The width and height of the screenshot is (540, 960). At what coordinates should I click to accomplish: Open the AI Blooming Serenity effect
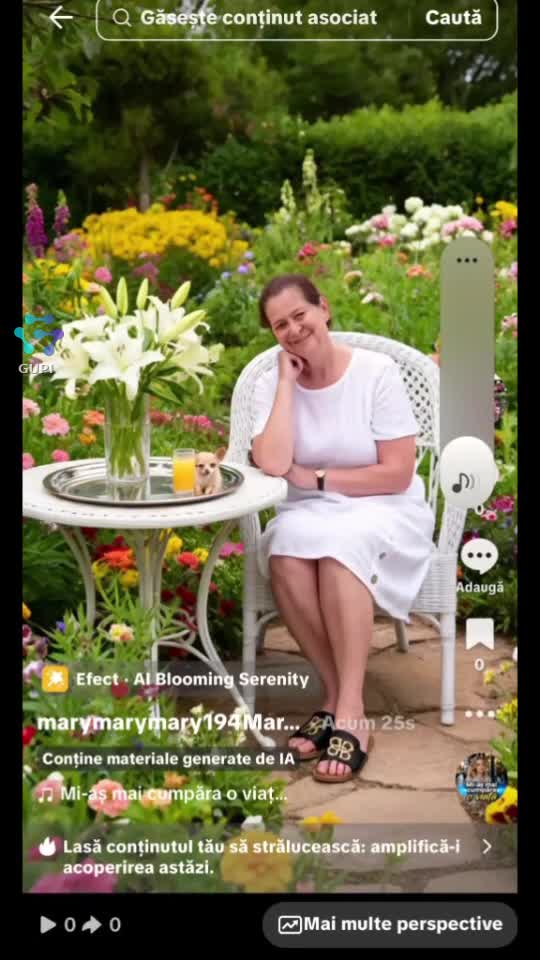pos(175,679)
